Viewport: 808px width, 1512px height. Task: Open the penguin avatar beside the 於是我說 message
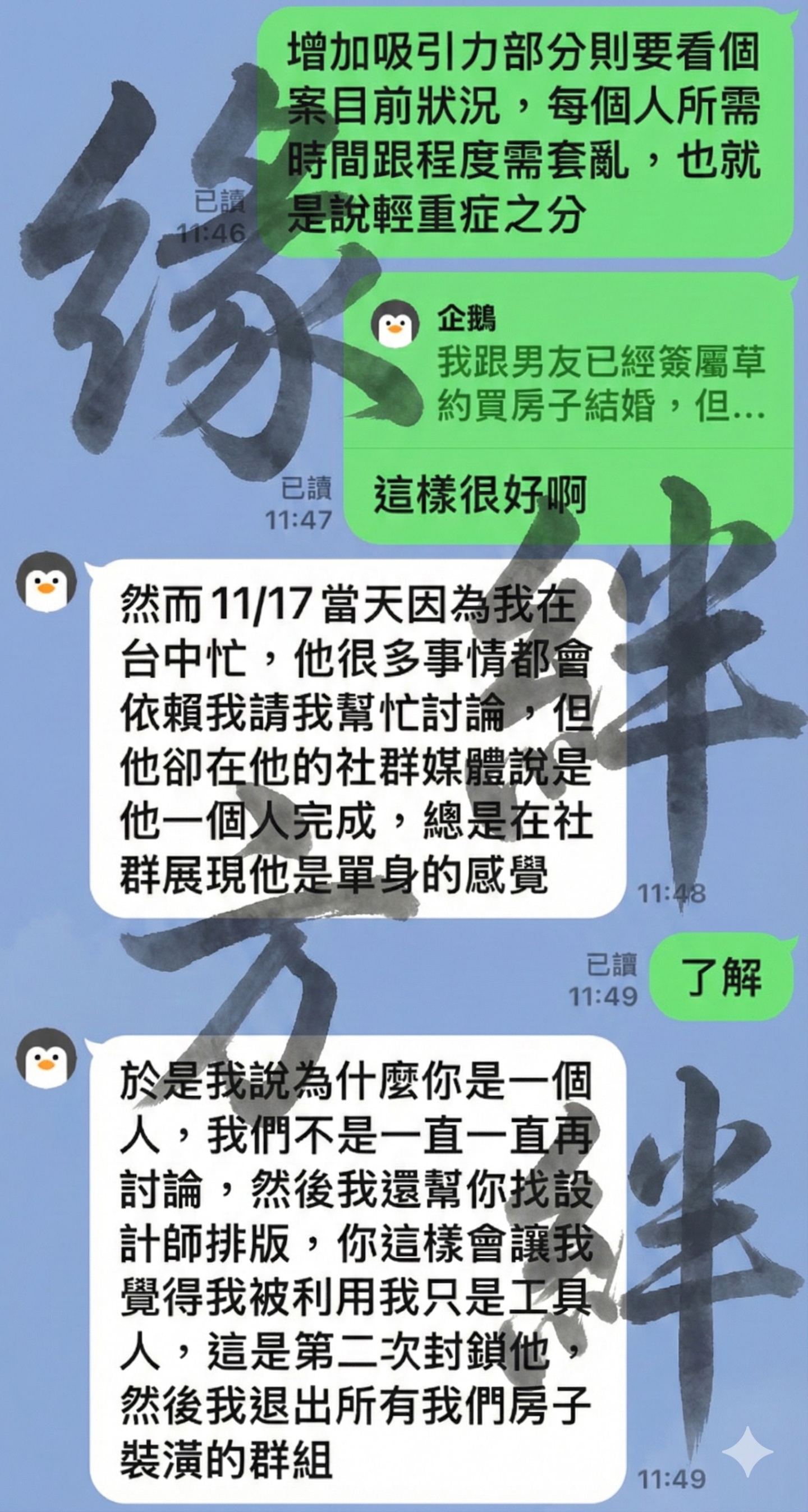coord(47,1058)
